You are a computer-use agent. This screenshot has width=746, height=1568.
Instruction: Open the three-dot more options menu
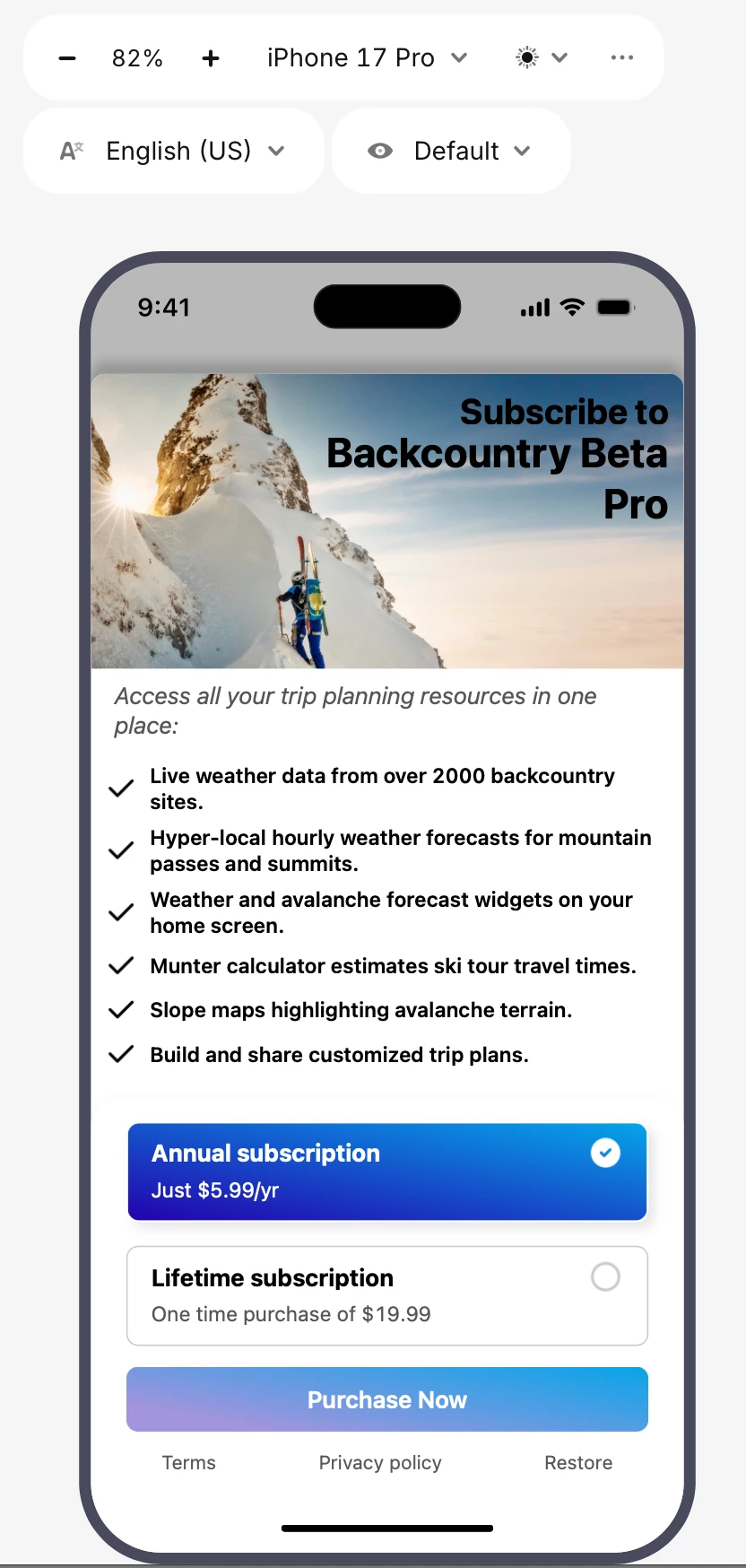pyautogui.click(x=621, y=58)
